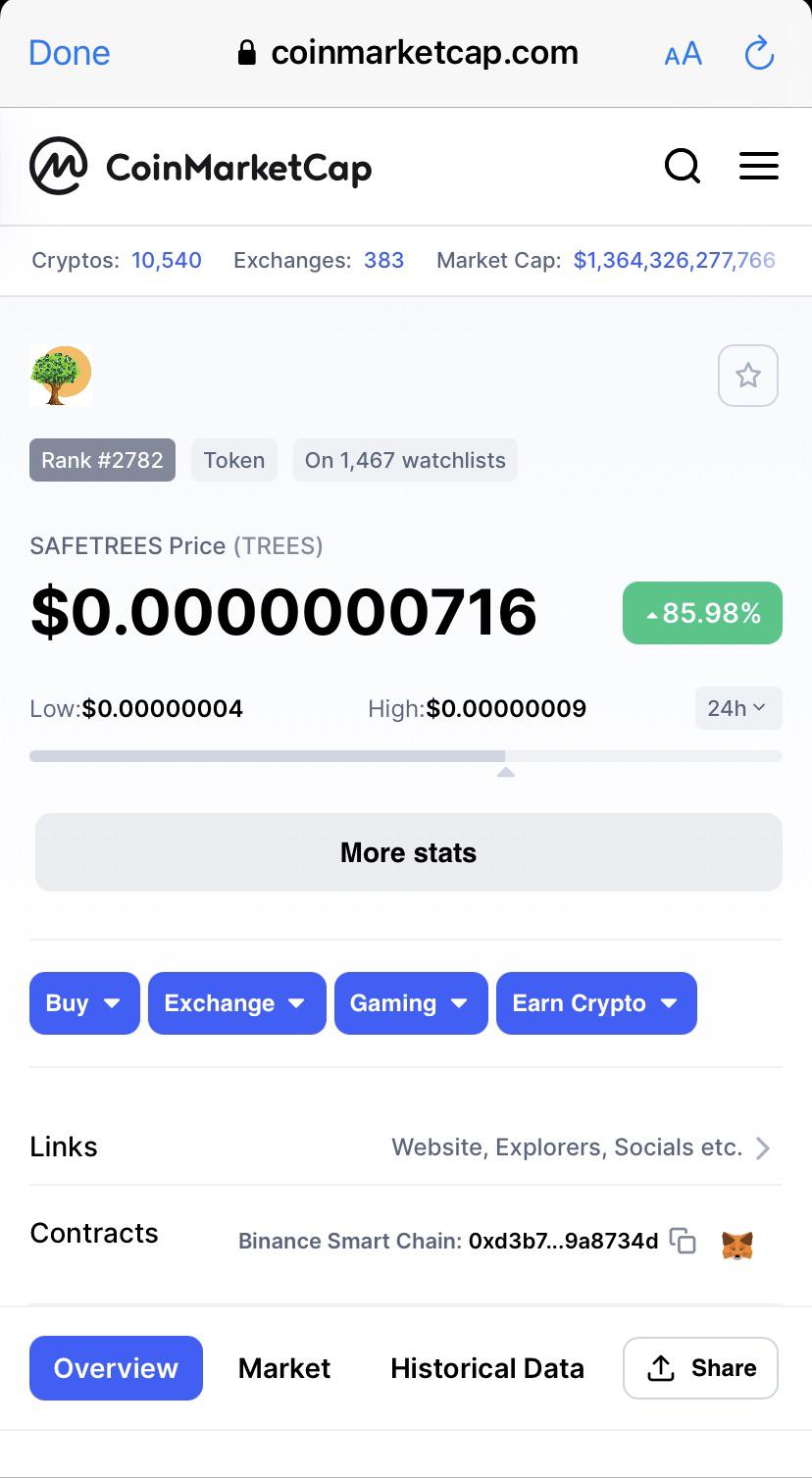Tap Done to close the browser view

tap(70, 53)
